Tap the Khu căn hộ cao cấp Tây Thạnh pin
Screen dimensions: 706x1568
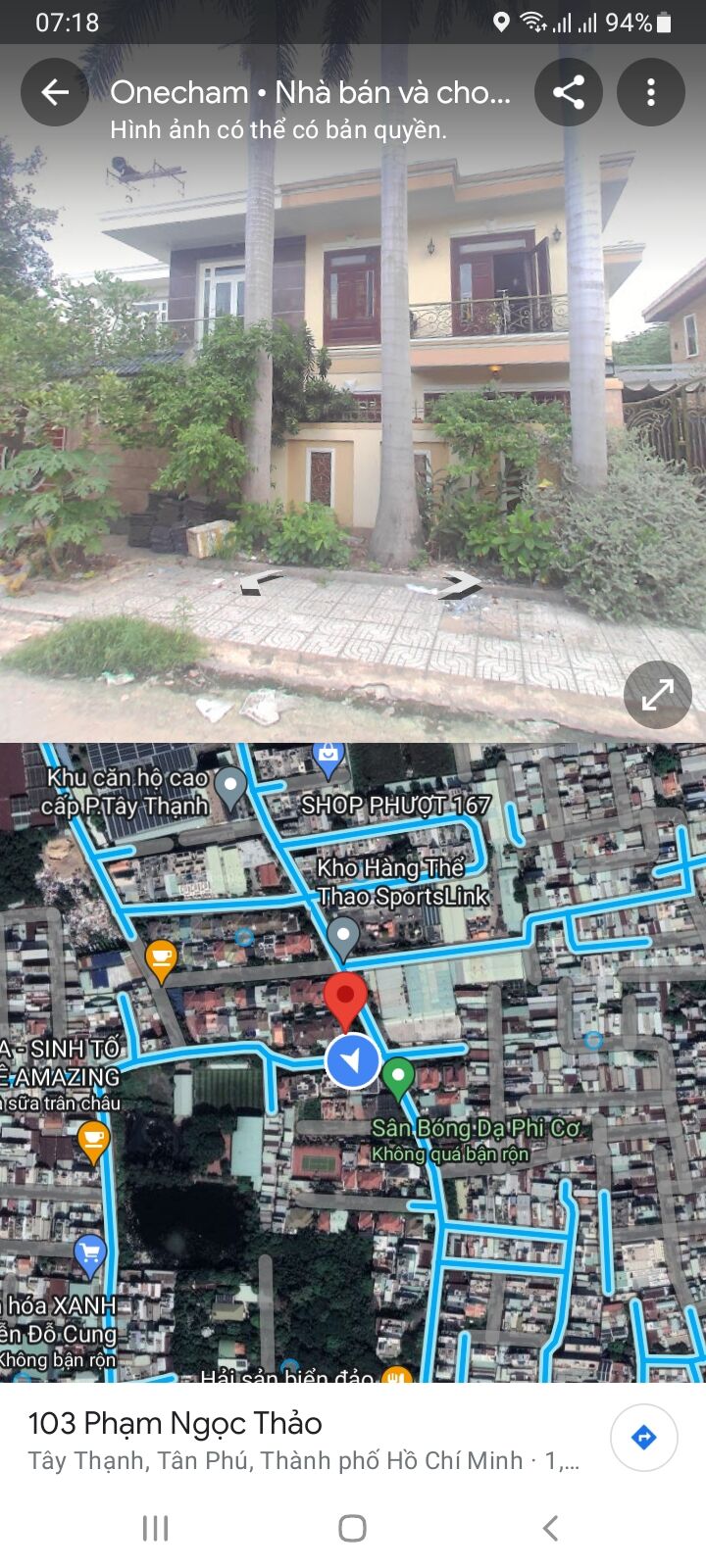pyautogui.click(x=230, y=786)
